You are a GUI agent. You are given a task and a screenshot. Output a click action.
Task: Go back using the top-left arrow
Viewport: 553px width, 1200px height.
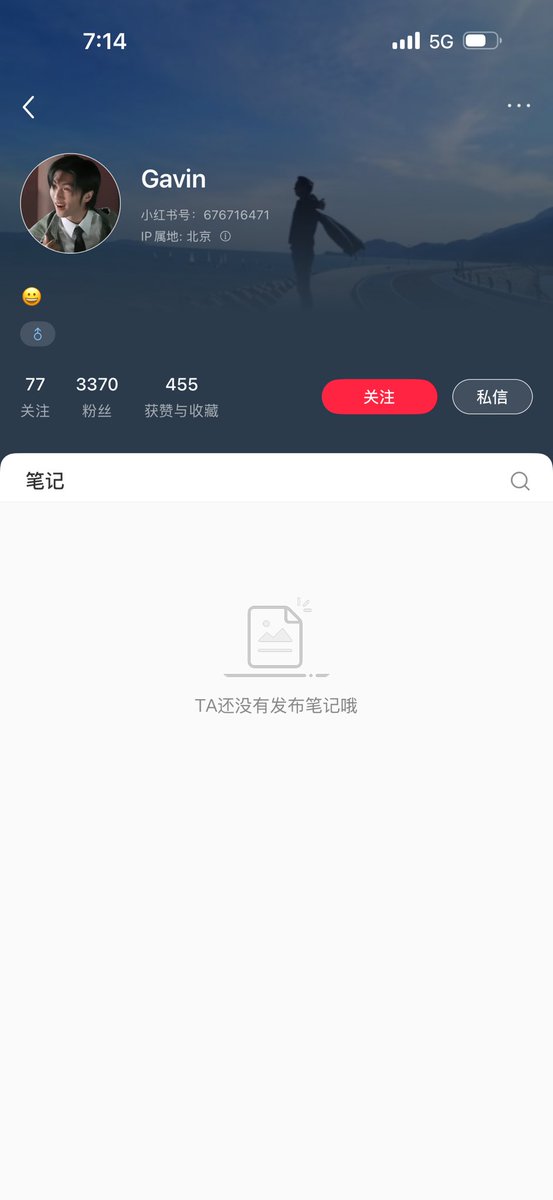[29, 107]
